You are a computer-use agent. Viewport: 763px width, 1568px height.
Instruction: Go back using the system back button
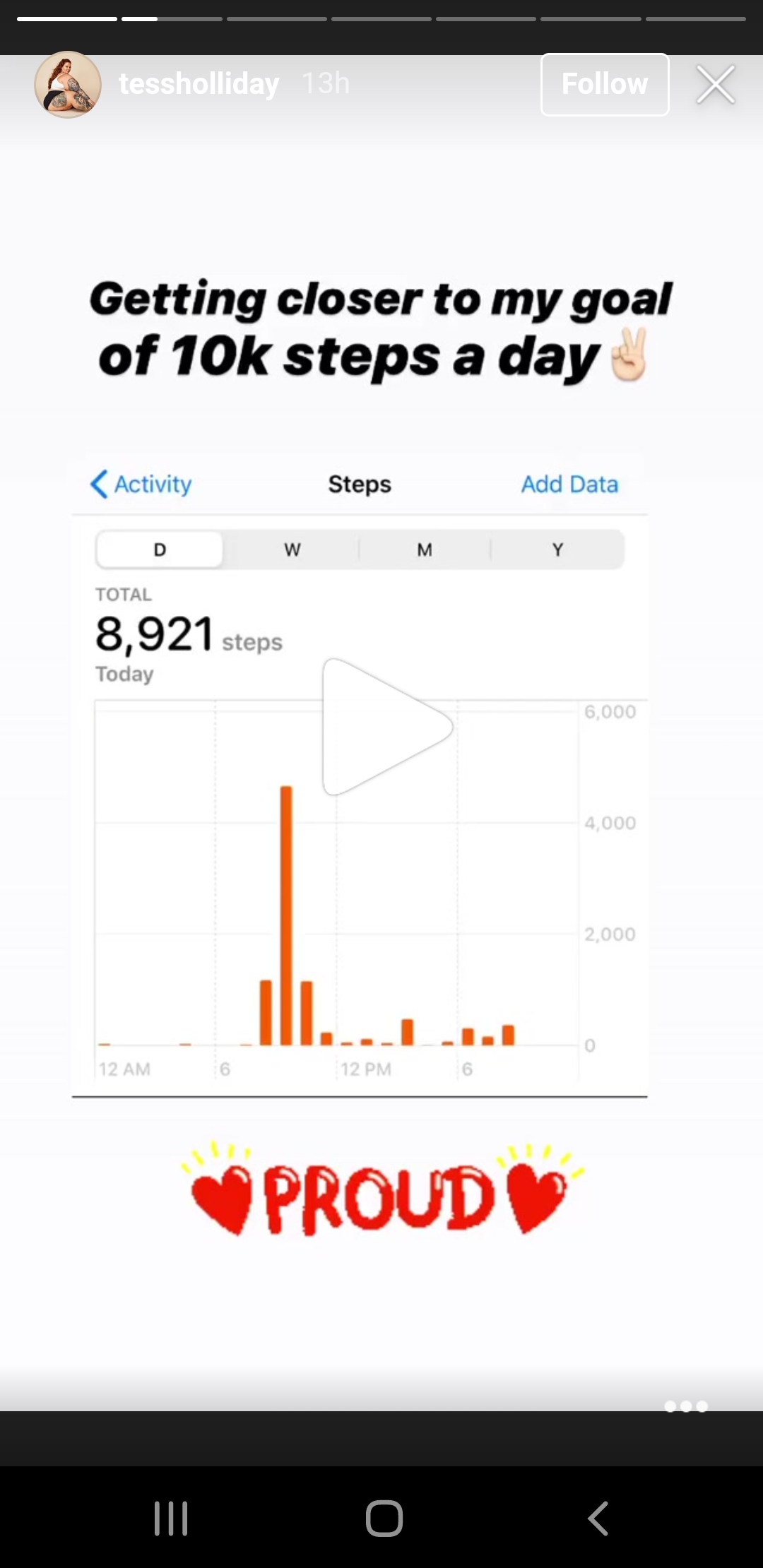click(x=598, y=1518)
